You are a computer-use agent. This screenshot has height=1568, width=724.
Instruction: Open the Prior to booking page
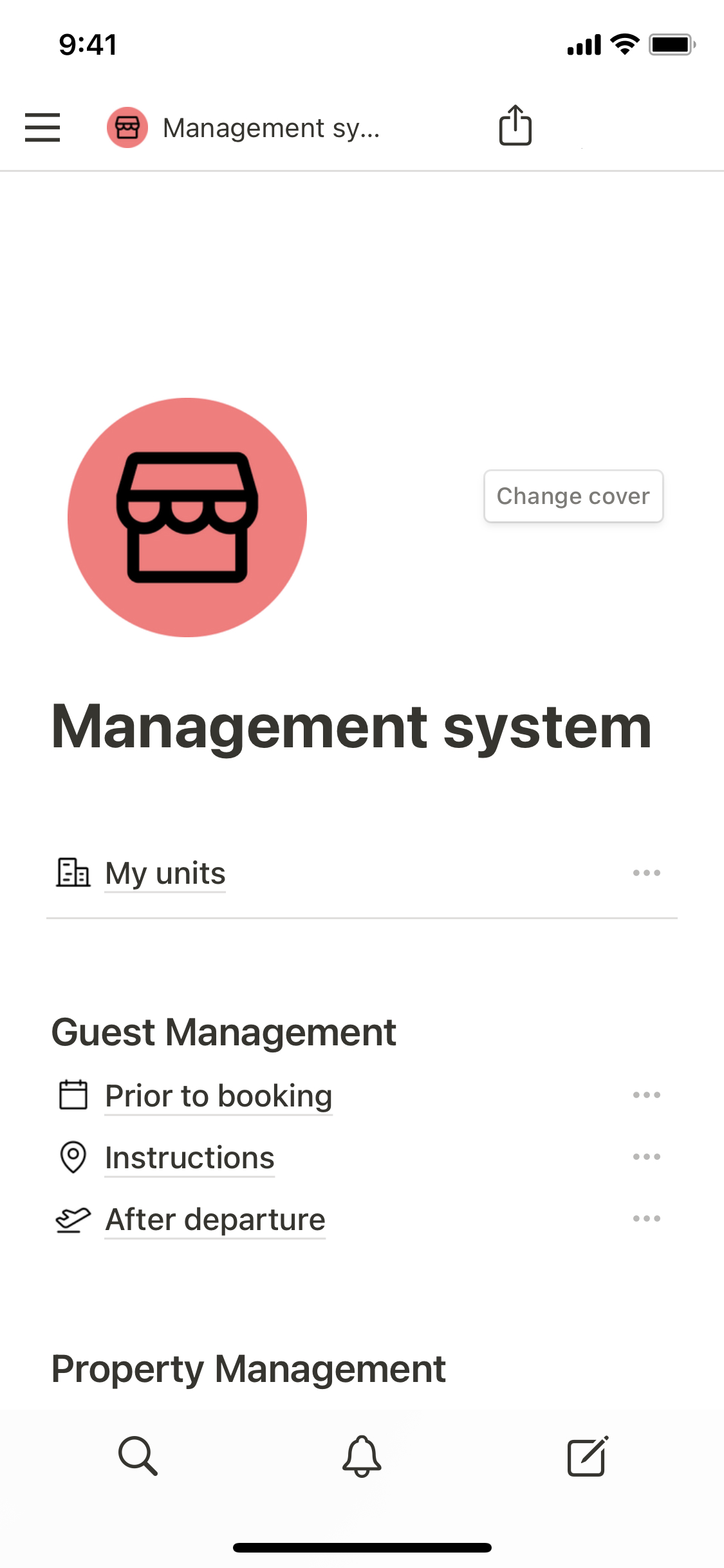[218, 1096]
